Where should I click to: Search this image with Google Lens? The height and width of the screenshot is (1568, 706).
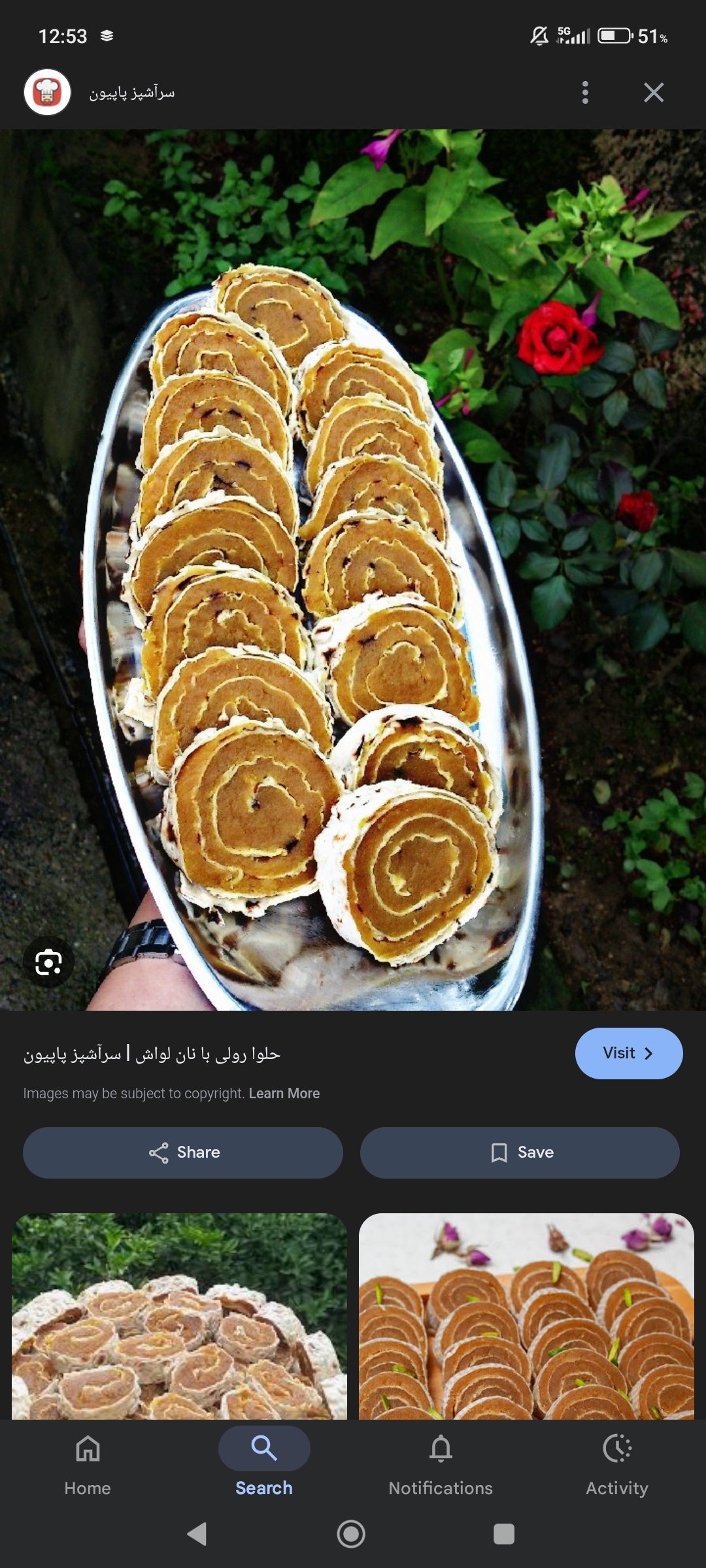click(48, 962)
